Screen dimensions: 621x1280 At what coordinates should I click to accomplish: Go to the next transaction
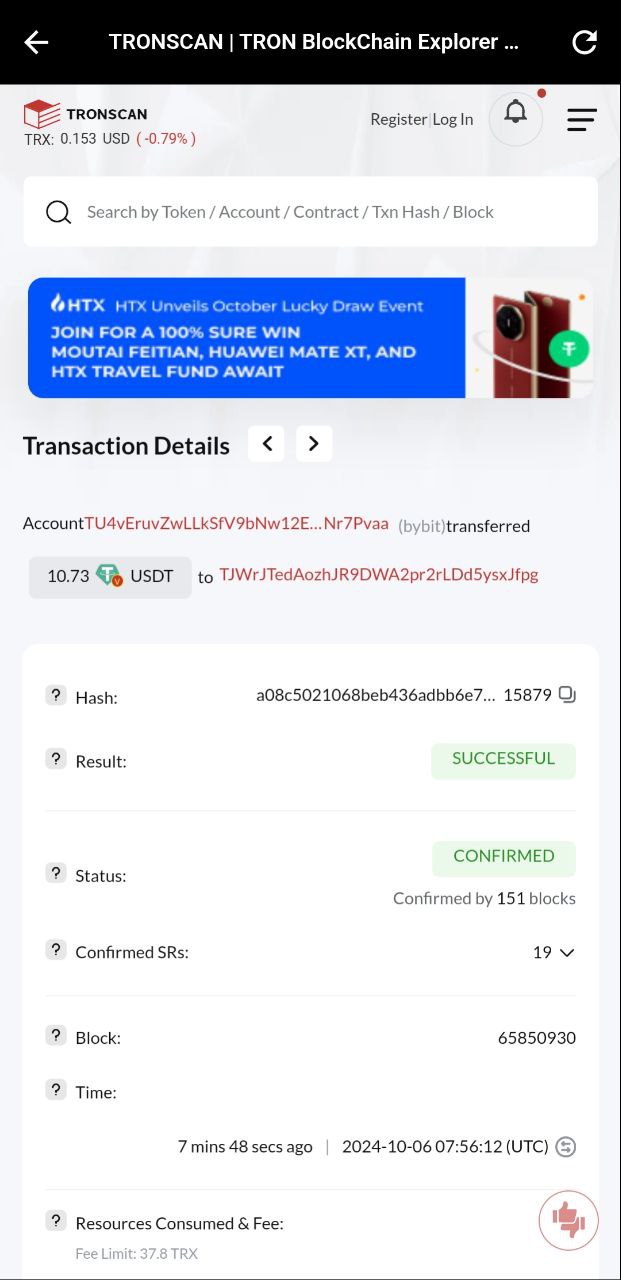[314, 444]
